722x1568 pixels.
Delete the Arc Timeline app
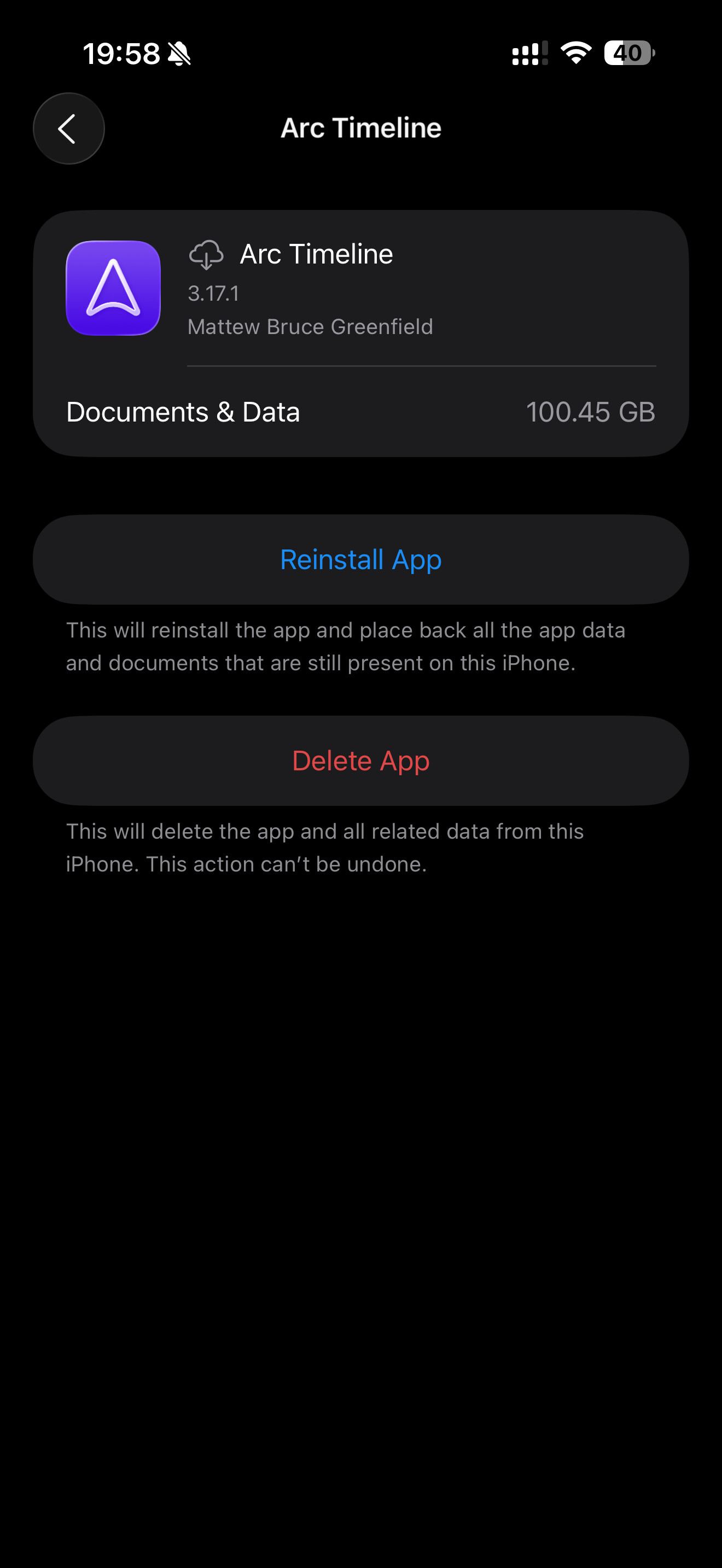[360, 760]
